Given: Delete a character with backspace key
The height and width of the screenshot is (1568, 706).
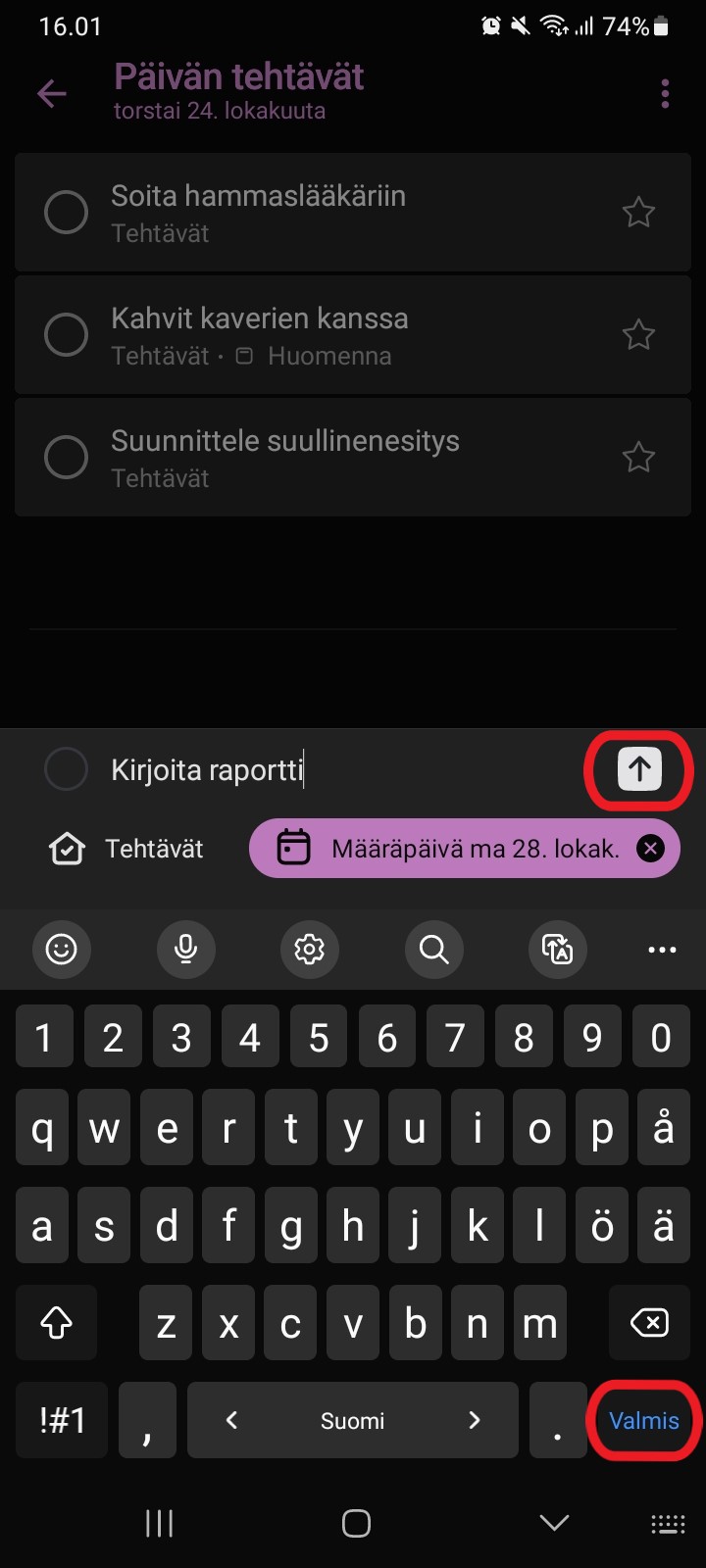Looking at the screenshot, I should click(649, 1323).
